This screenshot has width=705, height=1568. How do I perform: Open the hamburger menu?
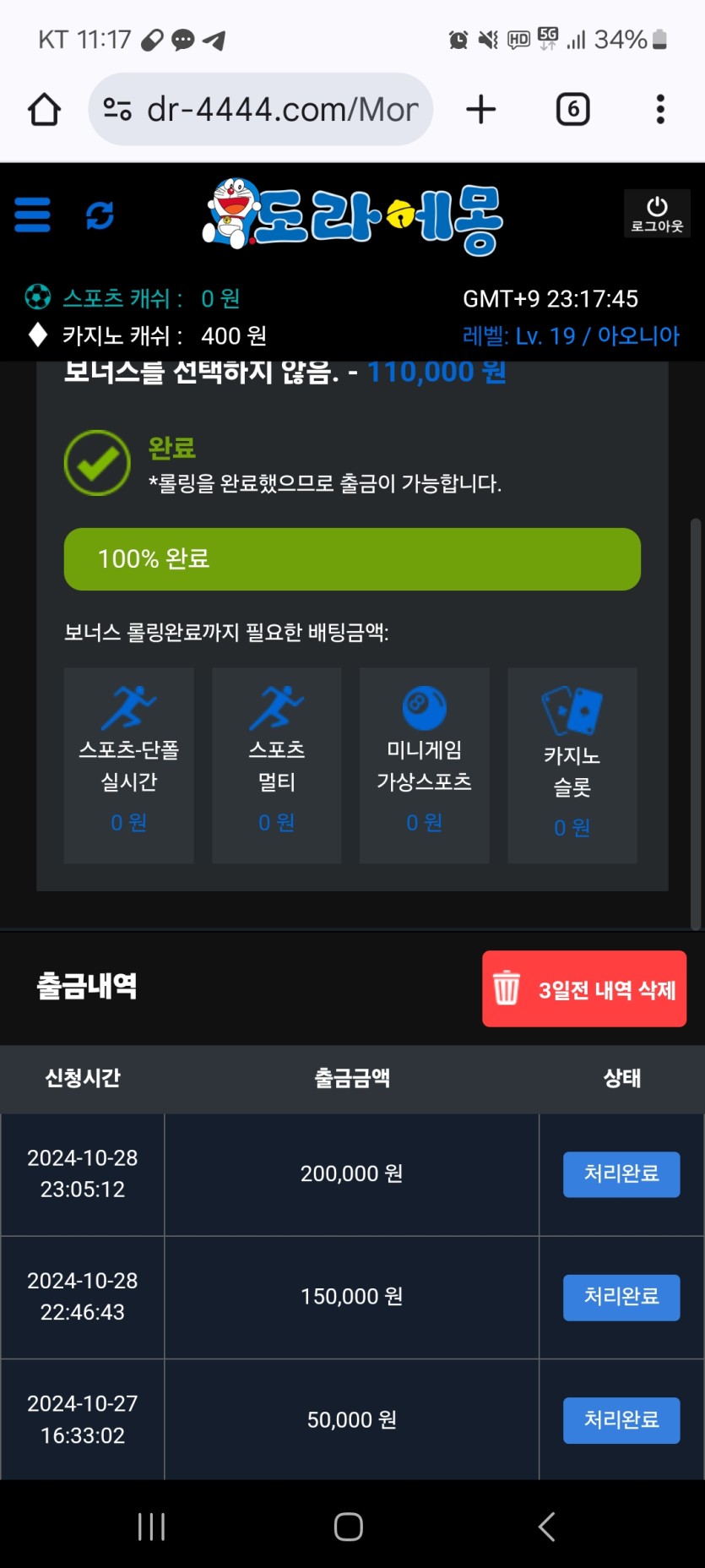click(33, 215)
